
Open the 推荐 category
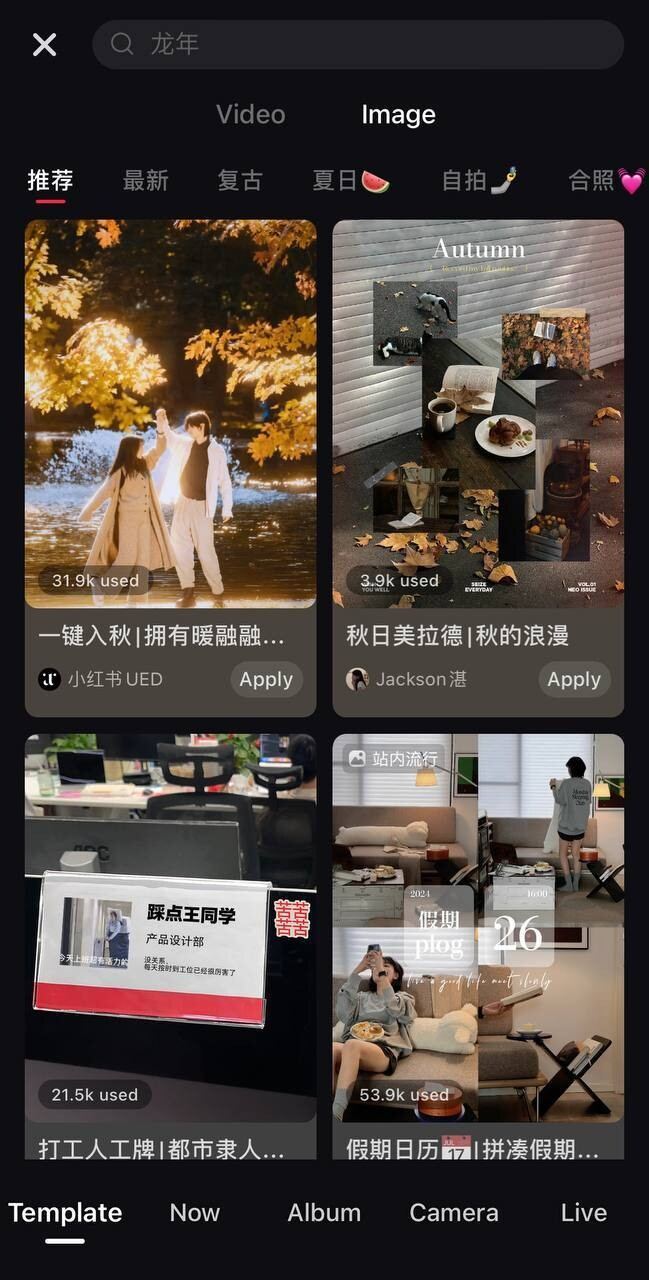[50, 180]
